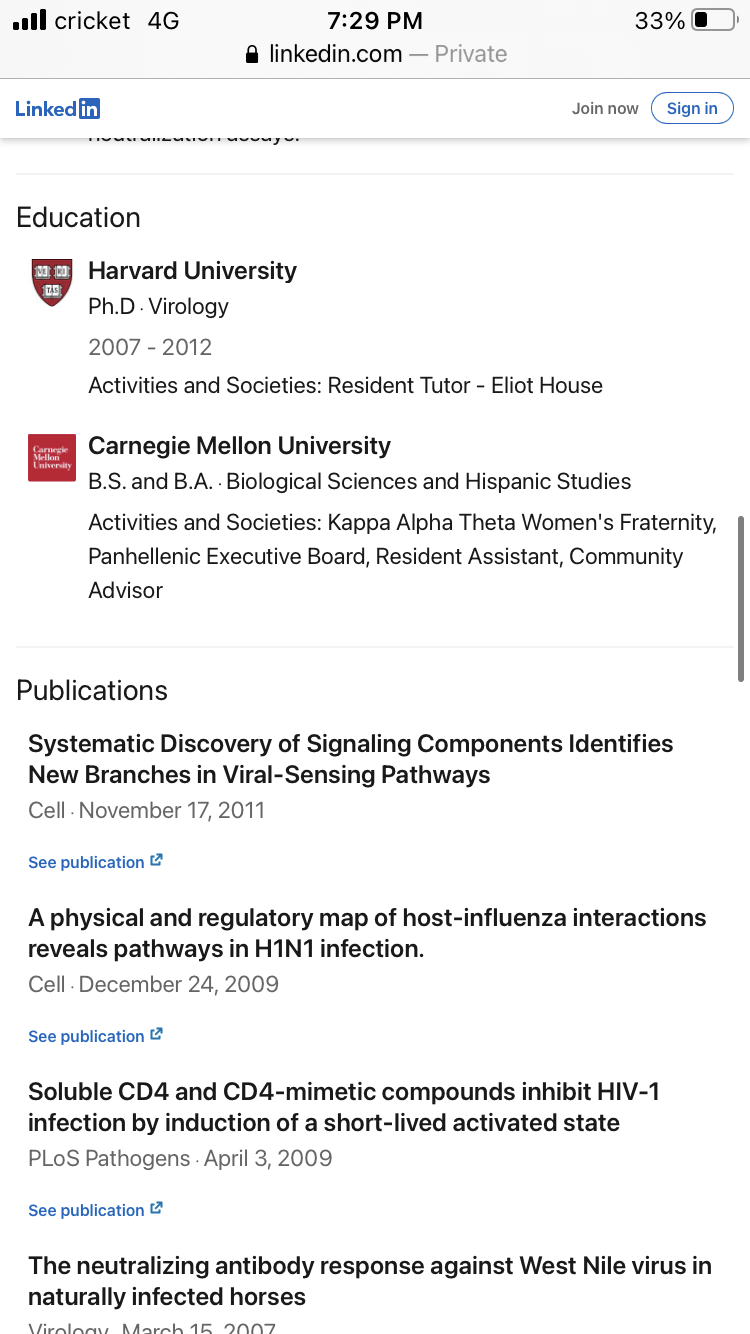Tap Join now in the header
Viewport: 750px width, 1334px height.
(605, 108)
